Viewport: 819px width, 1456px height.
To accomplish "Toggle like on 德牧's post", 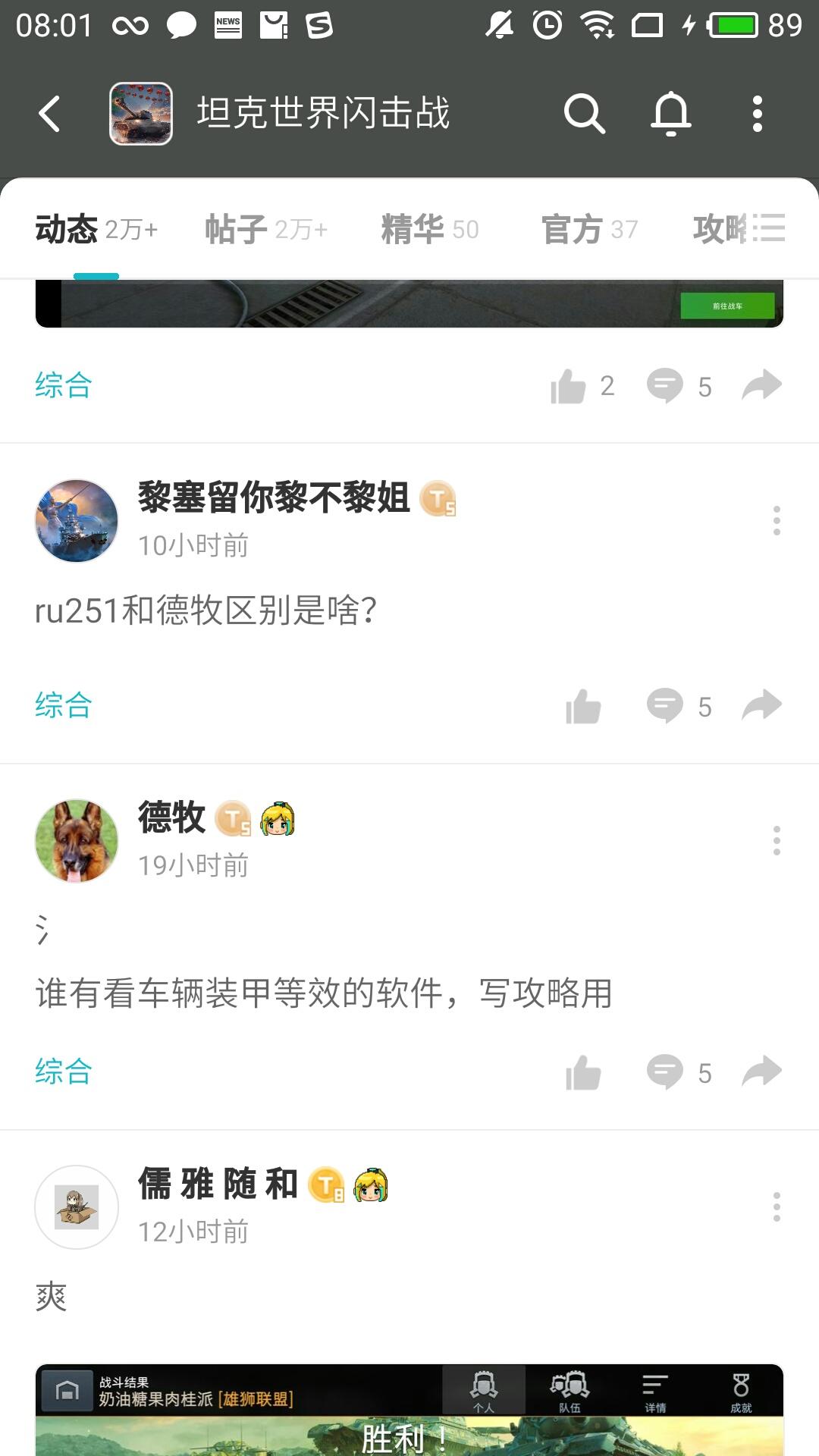I will pyautogui.click(x=584, y=1072).
